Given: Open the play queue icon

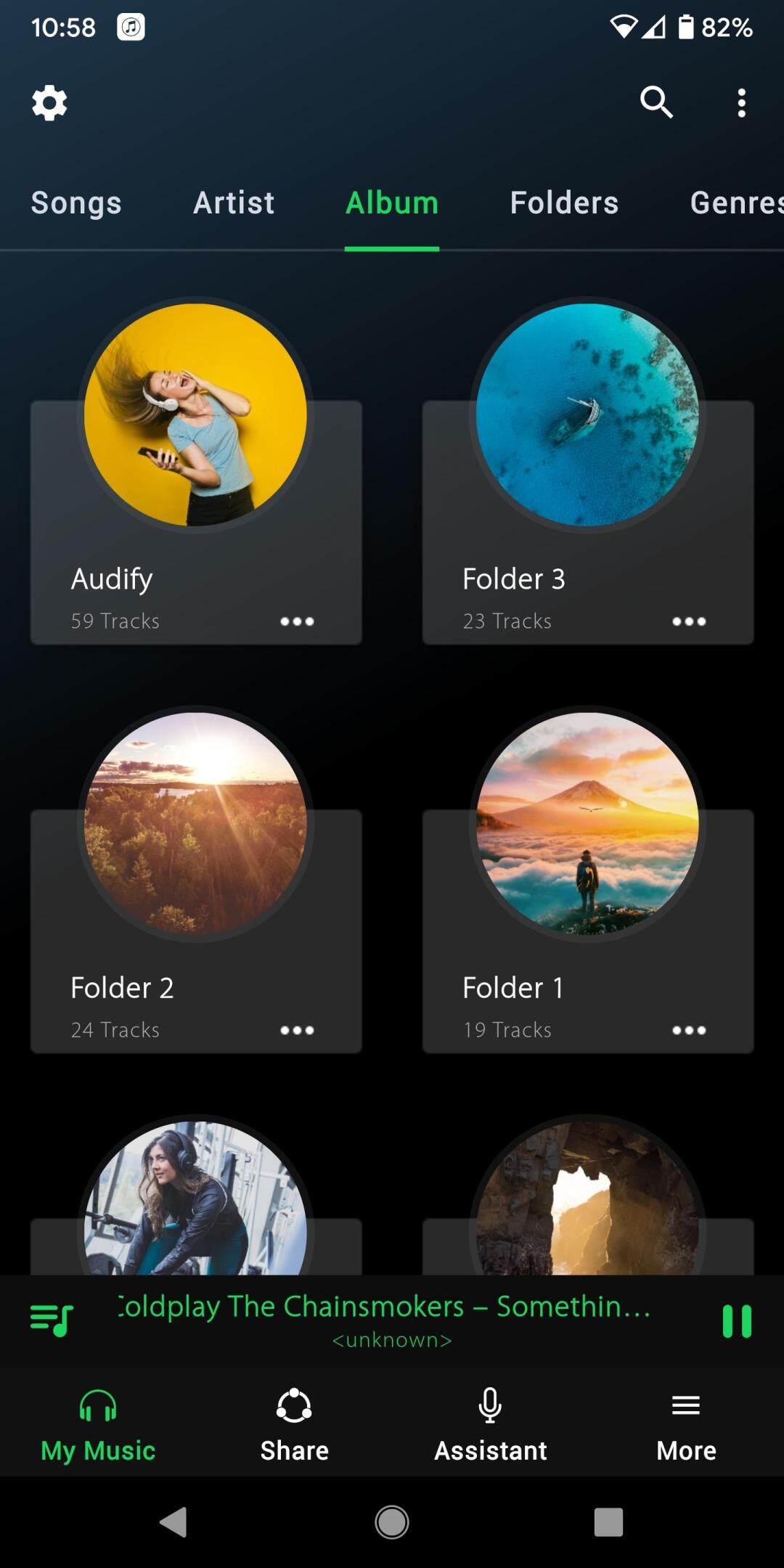Looking at the screenshot, I should tap(52, 1320).
